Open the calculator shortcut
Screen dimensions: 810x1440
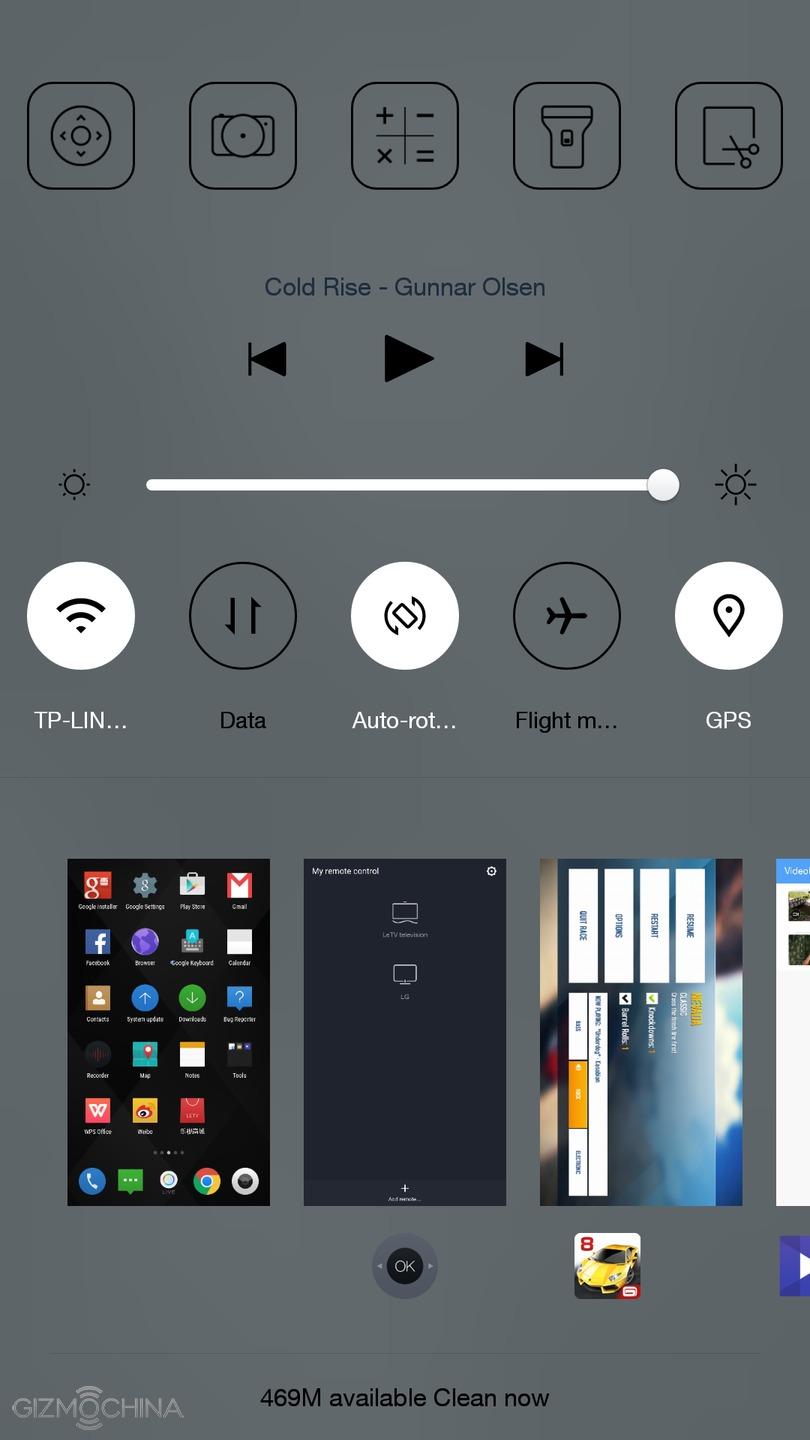click(405, 136)
